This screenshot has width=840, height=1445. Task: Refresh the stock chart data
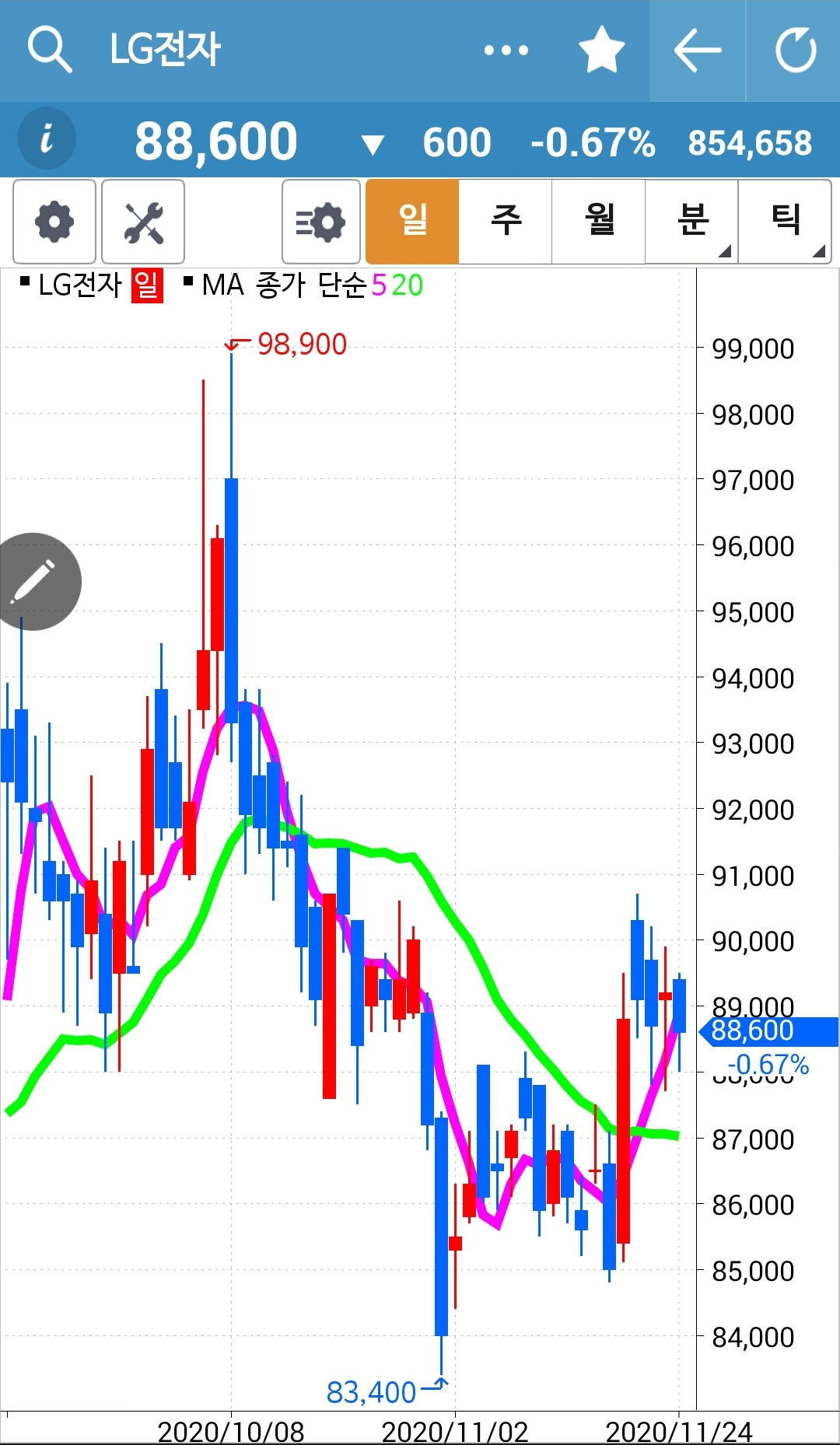click(795, 51)
